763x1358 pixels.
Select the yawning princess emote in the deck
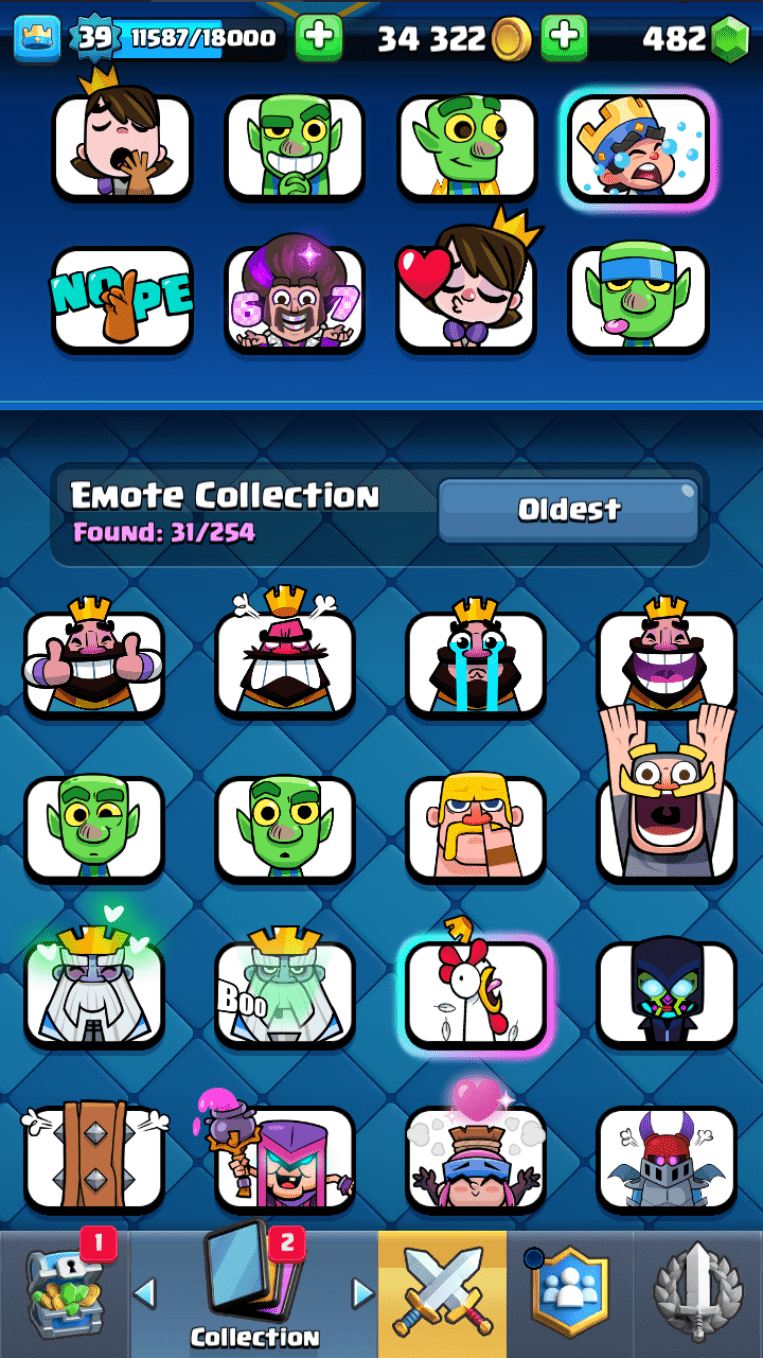pos(122,146)
